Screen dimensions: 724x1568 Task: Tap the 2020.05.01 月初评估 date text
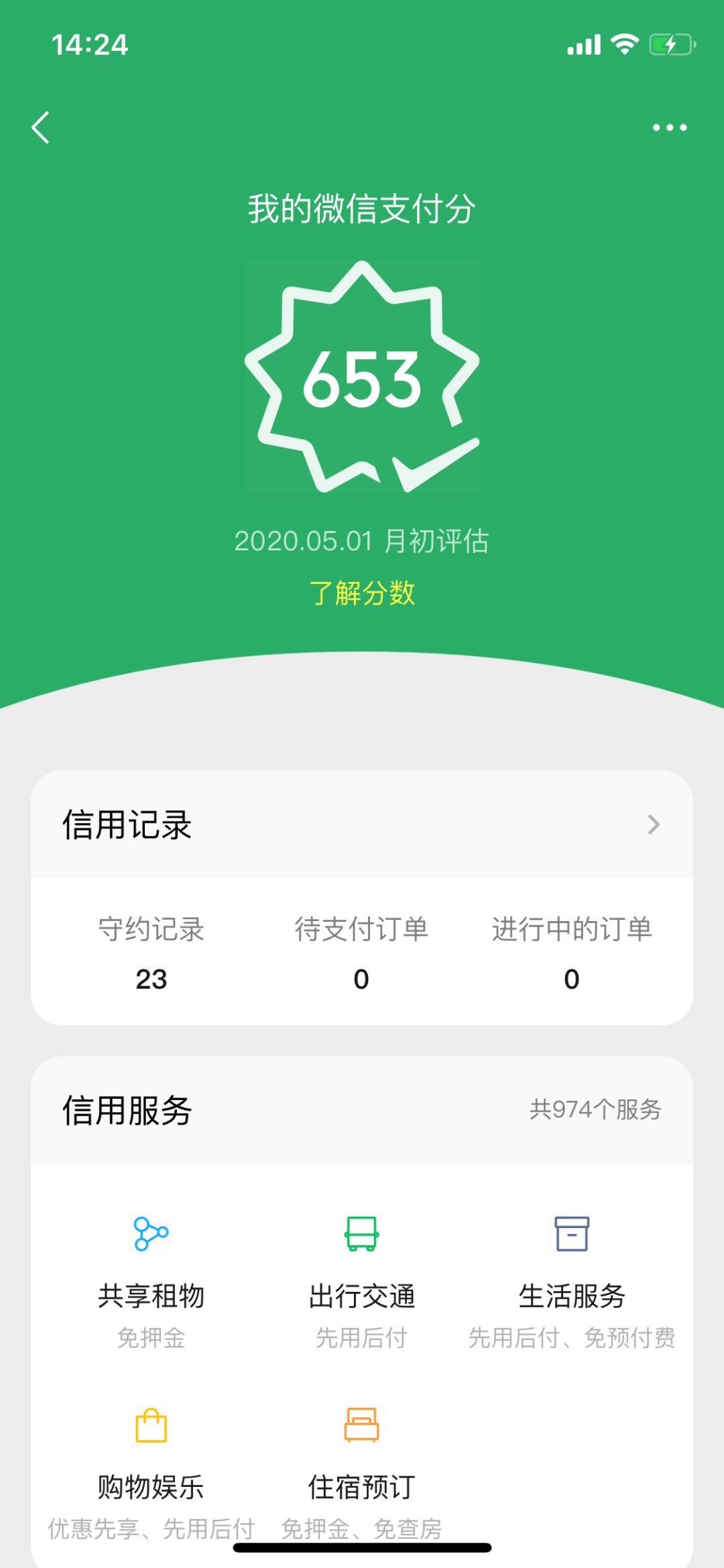tap(362, 542)
